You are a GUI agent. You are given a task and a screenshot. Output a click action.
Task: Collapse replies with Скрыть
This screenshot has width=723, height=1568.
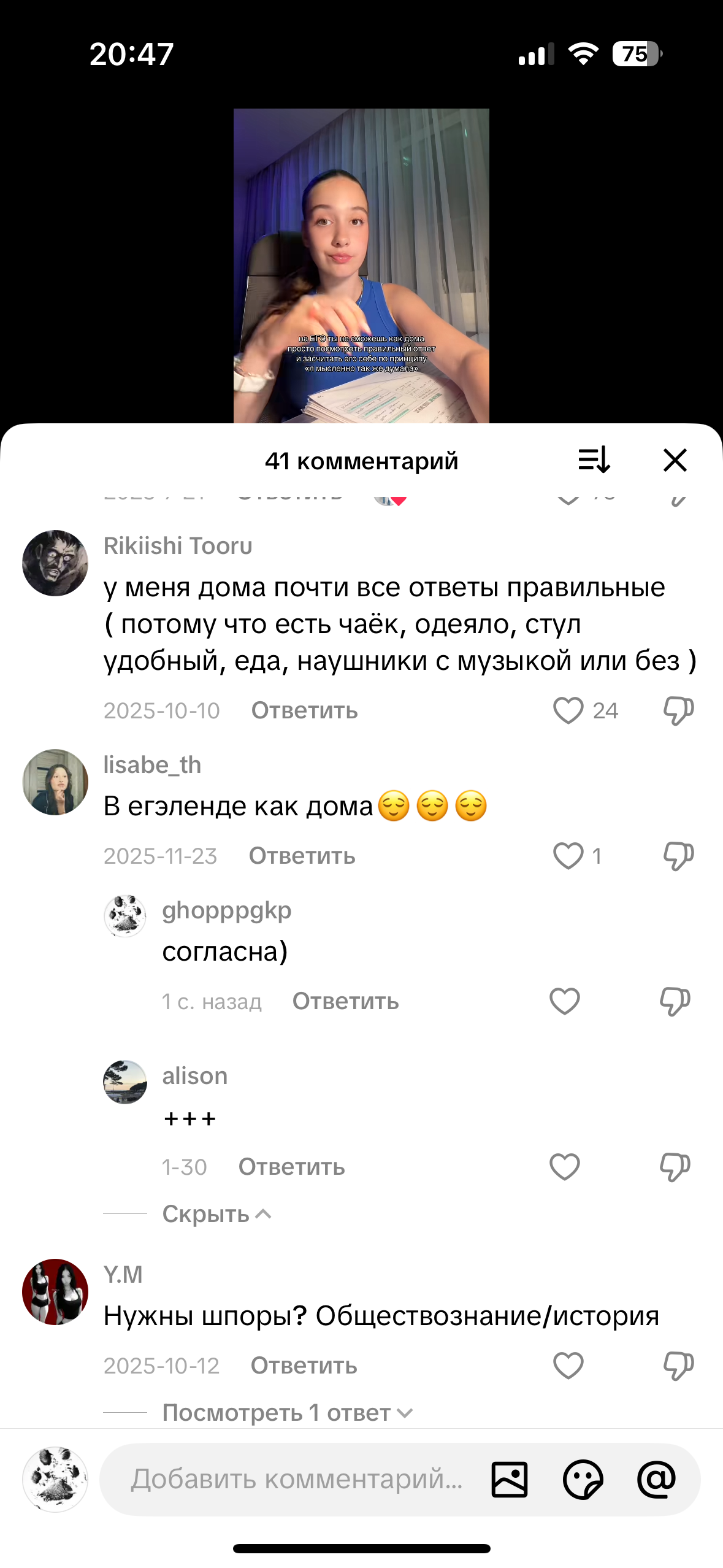coord(216,1214)
